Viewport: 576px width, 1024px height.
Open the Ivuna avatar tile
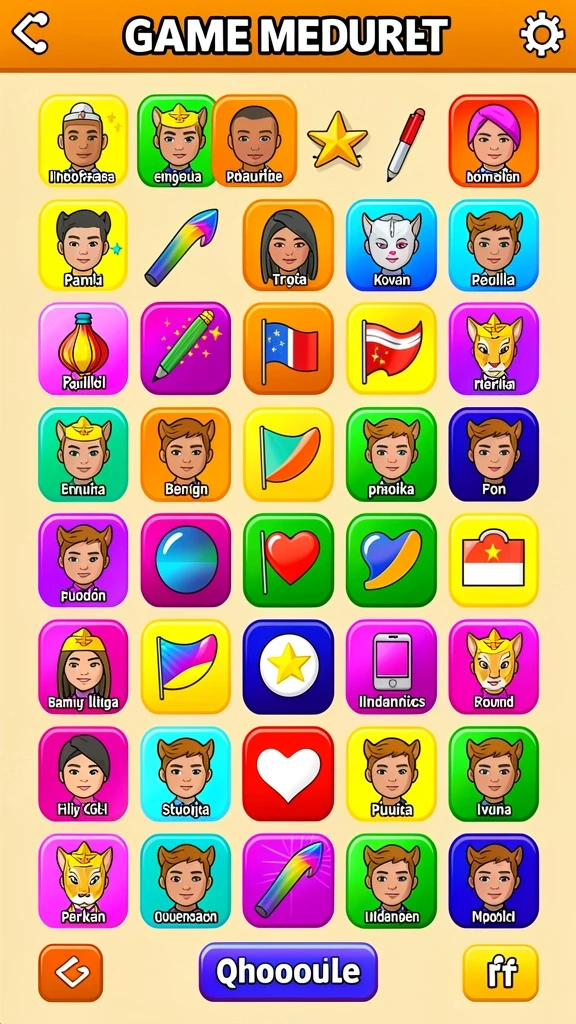(x=494, y=774)
